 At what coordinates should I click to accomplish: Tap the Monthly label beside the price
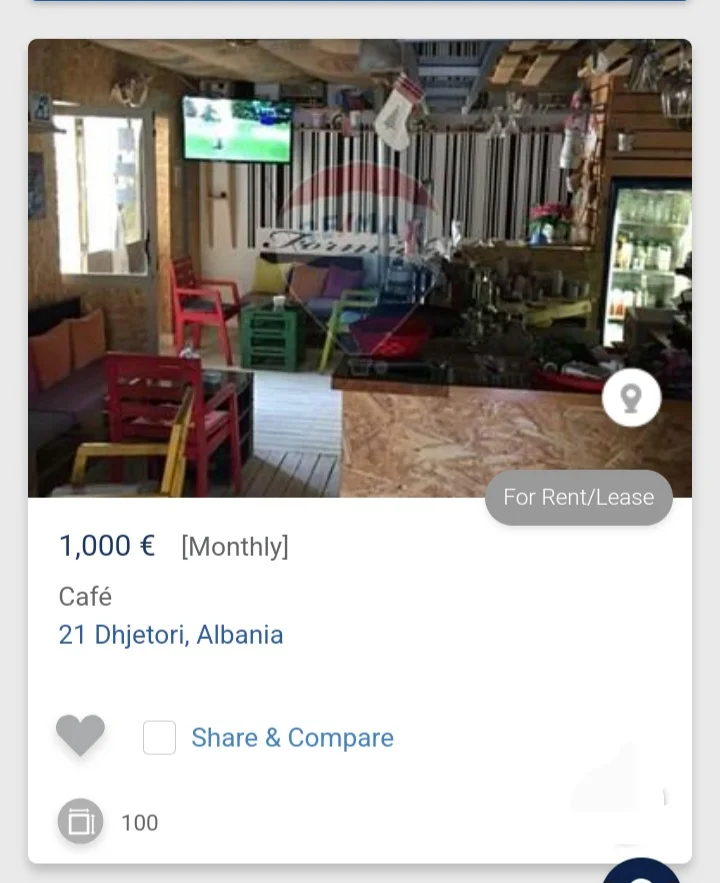[235, 547]
